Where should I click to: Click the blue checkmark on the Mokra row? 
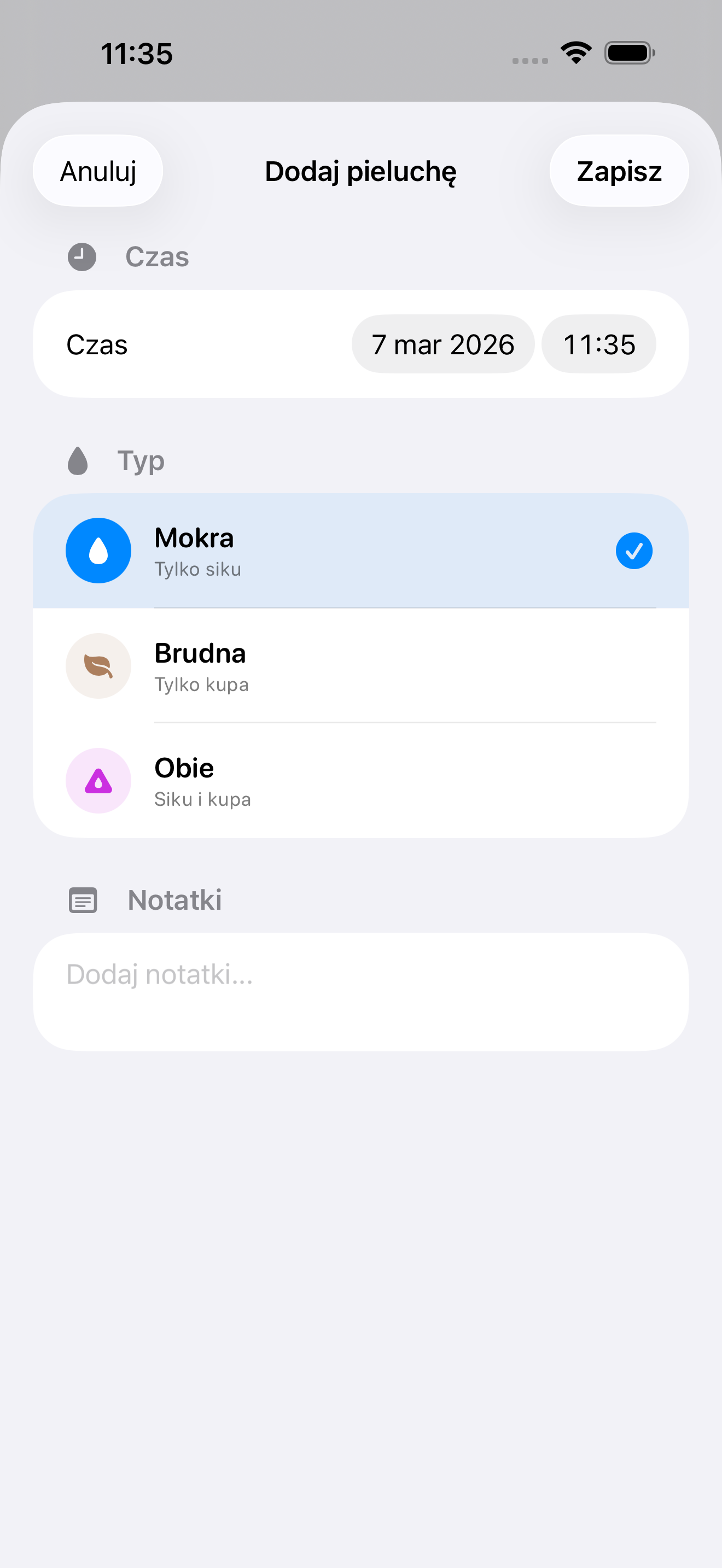(x=634, y=550)
